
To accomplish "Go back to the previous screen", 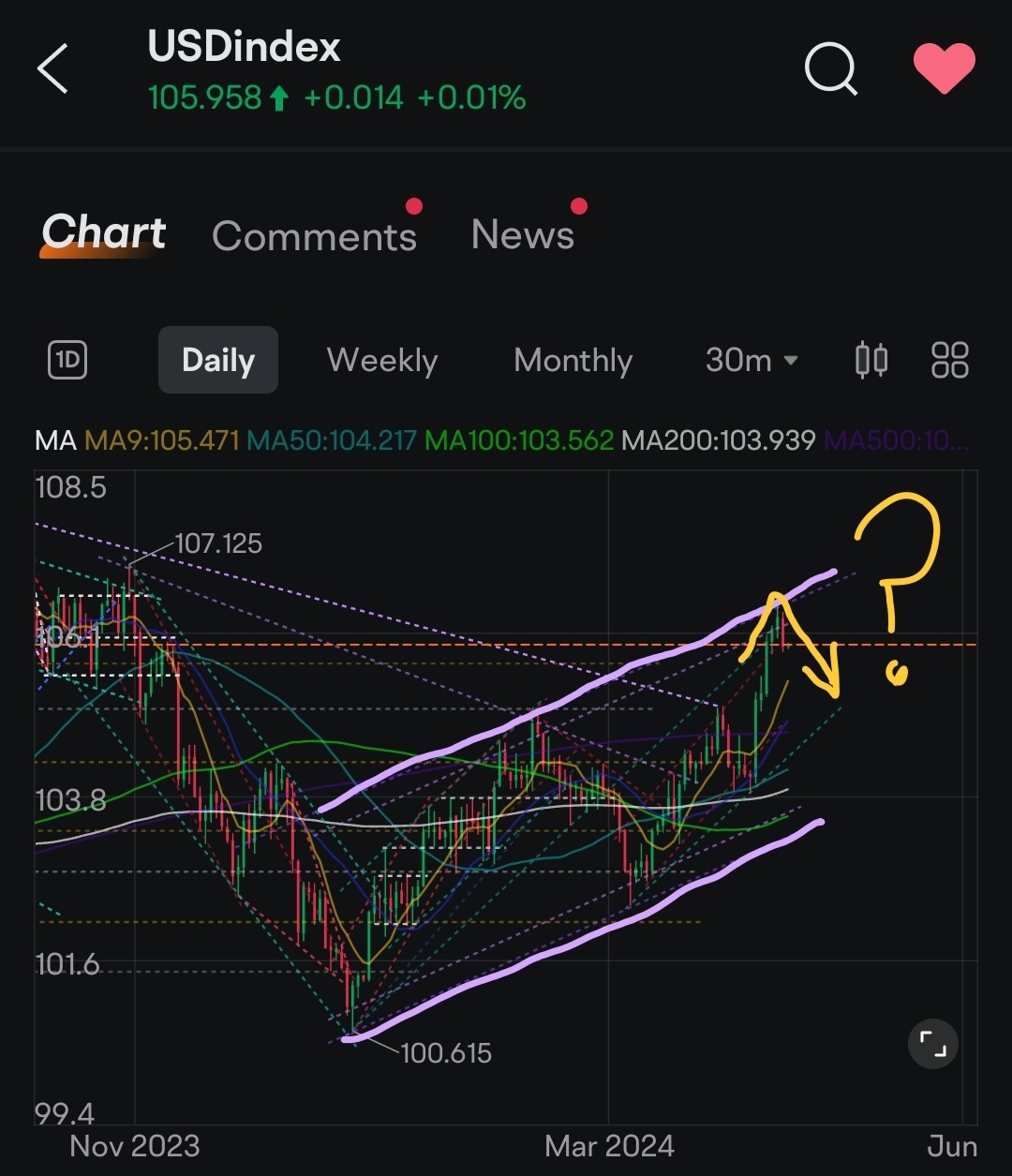I will point(52,70).
